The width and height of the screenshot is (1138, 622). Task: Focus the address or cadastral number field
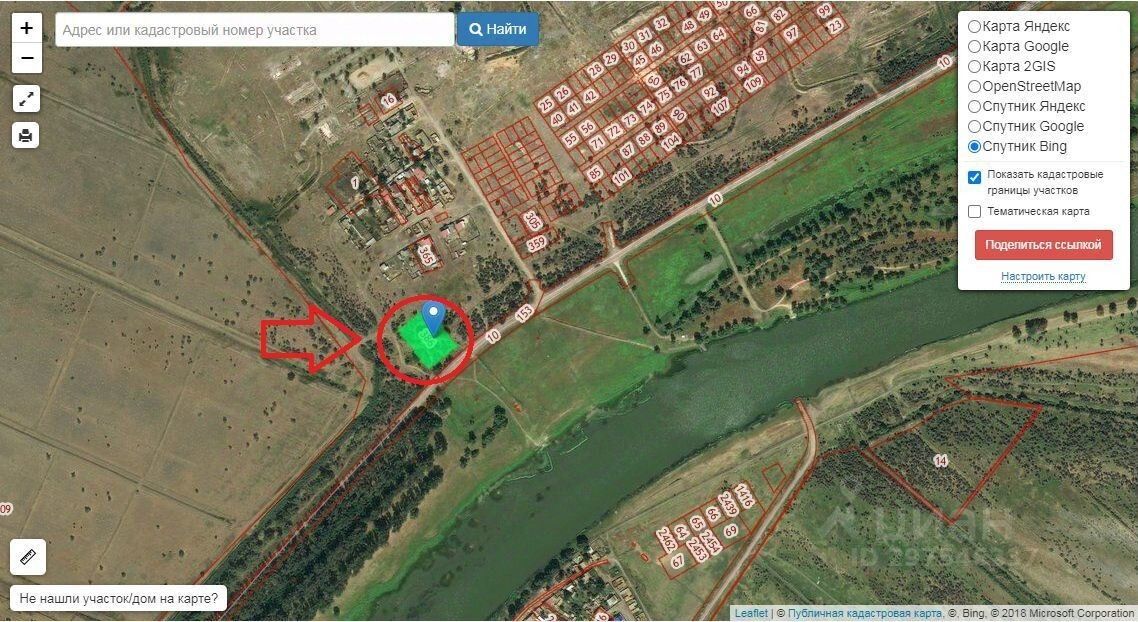[x=254, y=30]
